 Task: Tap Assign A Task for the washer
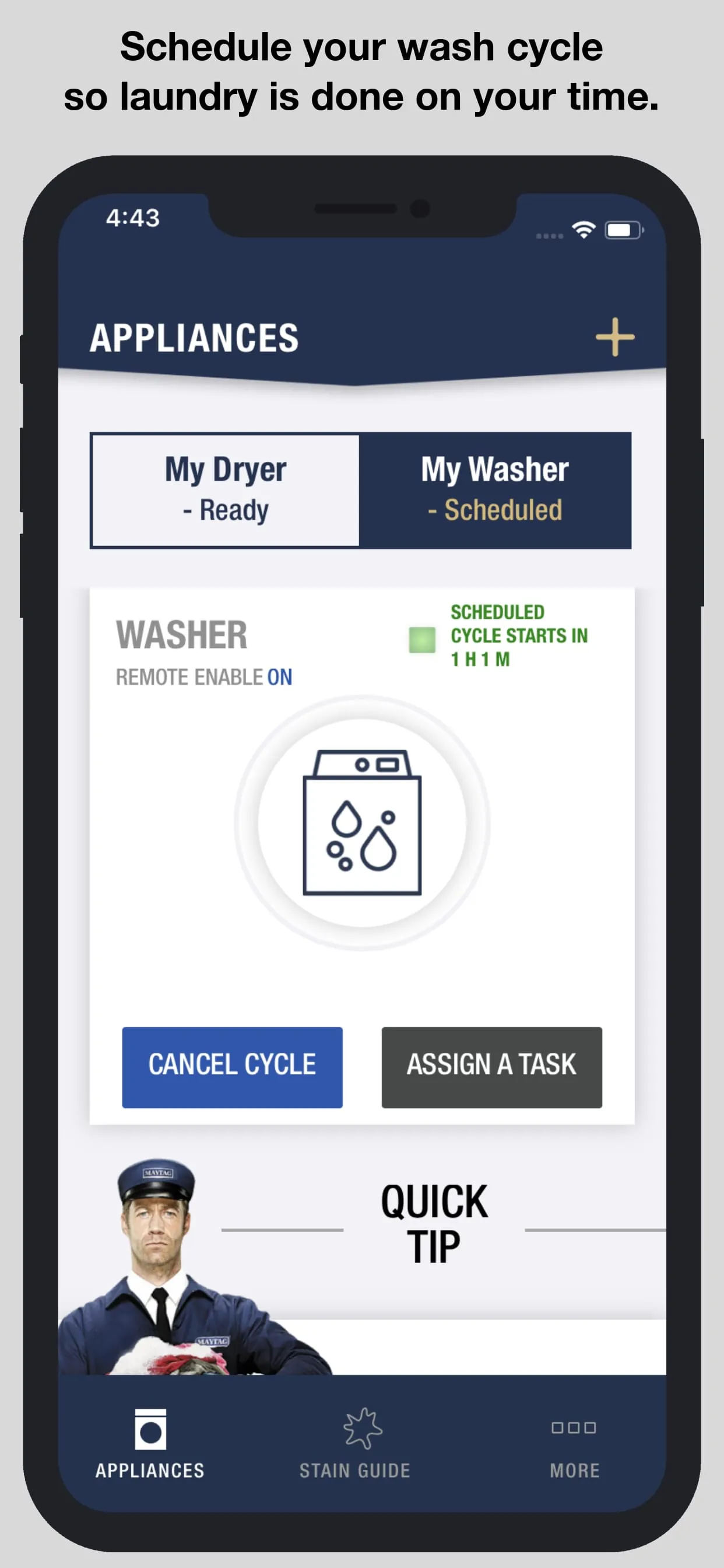491,1065
